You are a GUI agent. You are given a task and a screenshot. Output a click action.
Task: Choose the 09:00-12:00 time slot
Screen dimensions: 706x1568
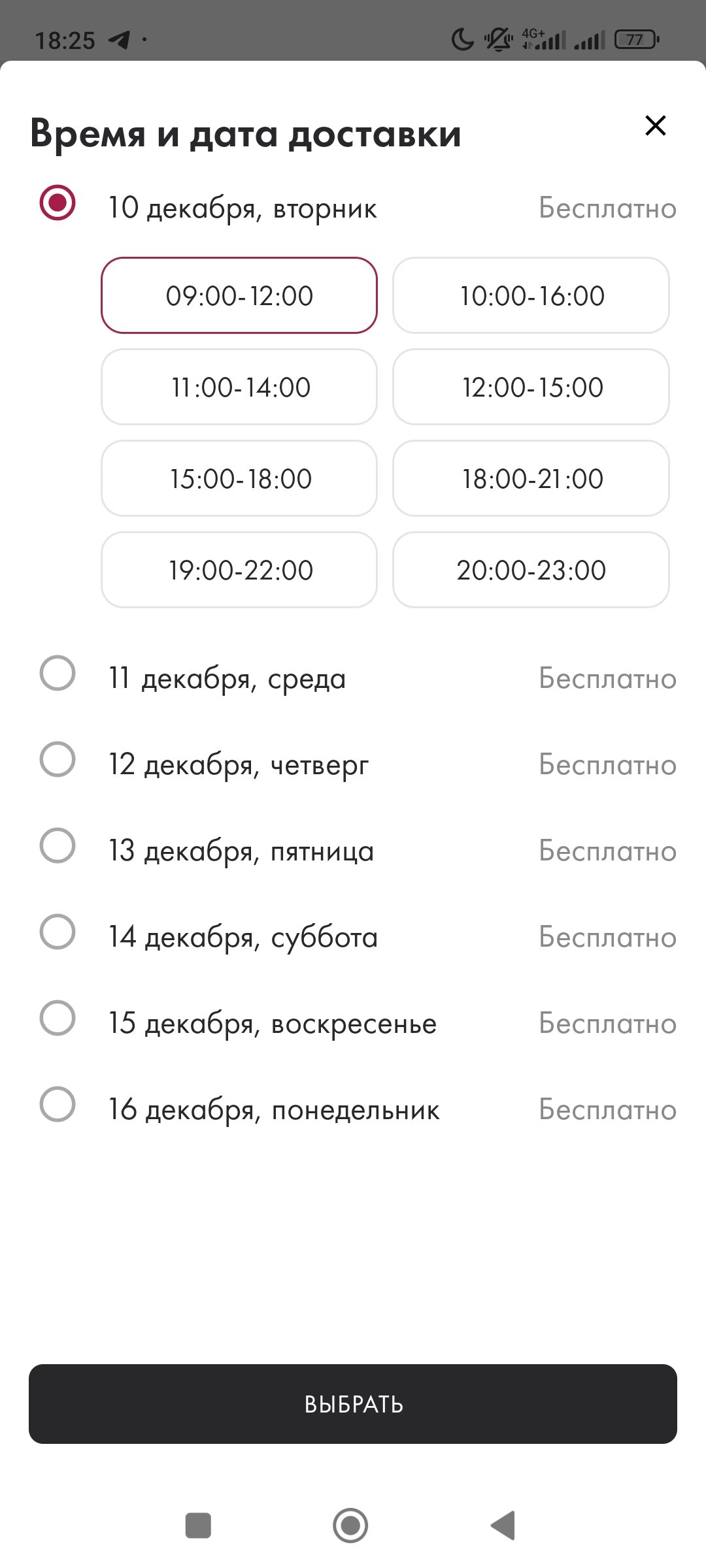tap(239, 295)
